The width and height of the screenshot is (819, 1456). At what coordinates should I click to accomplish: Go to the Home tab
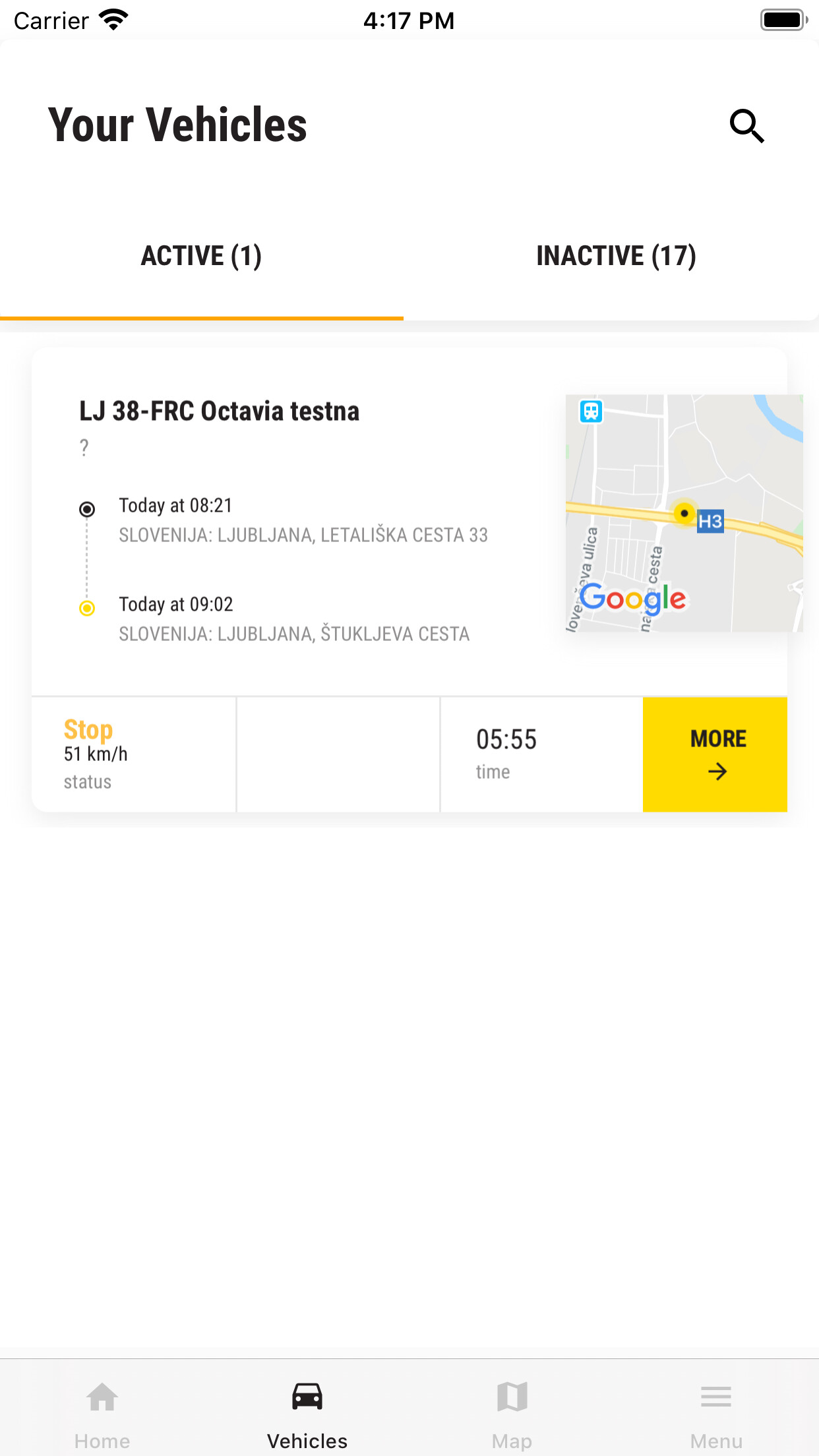tap(102, 1412)
